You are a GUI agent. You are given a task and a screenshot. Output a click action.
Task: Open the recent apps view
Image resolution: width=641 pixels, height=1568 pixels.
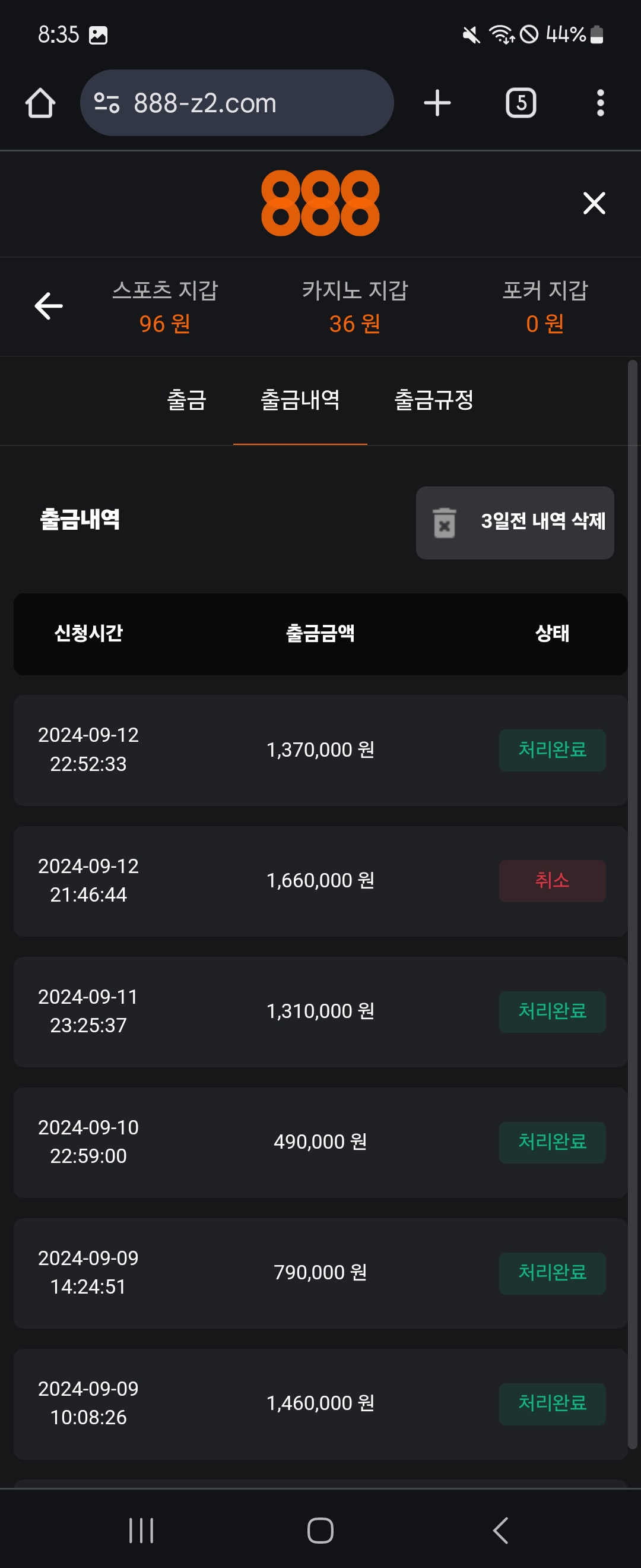pos(141,1530)
